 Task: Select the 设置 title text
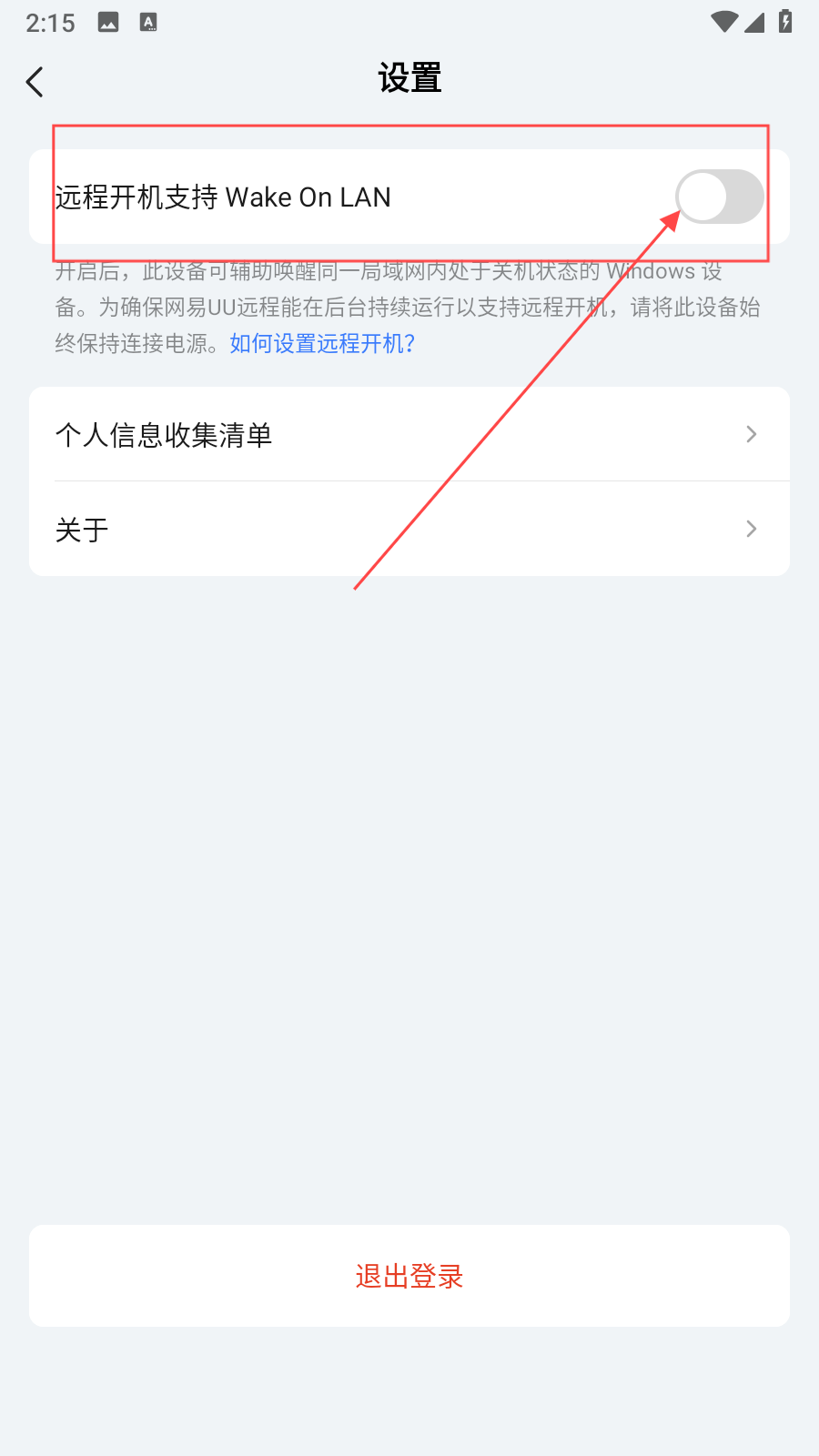click(409, 79)
